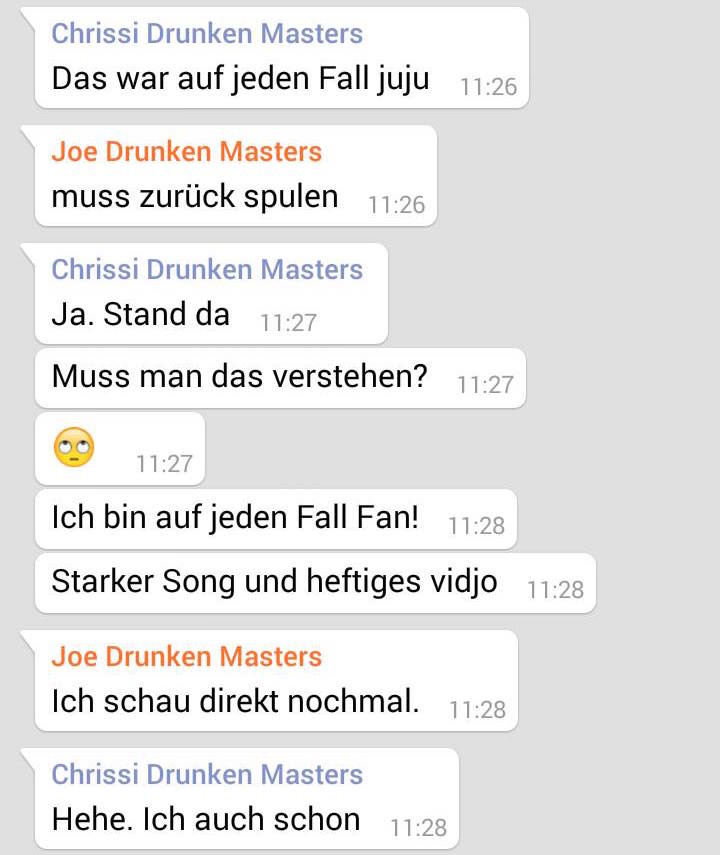Tap Chrissi's name above 'Hehe. Ich auch schon'
720x855 pixels.
pyautogui.click(x=207, y=775)
